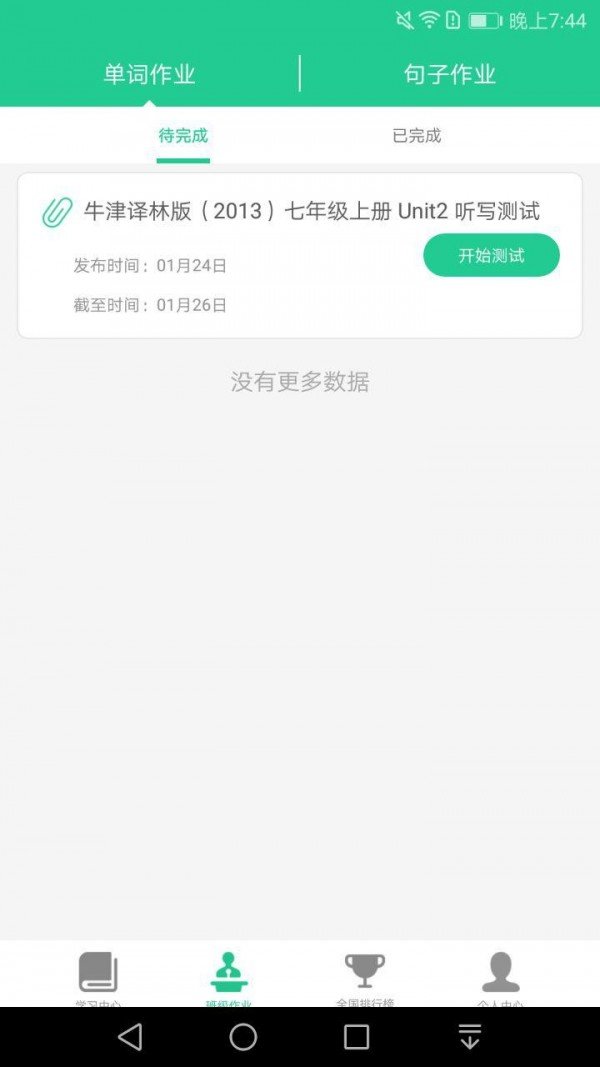Viewport: 600px width, 1067px height.
Task: Go to the phone's home screen
Action: [x=243, y=1037]
